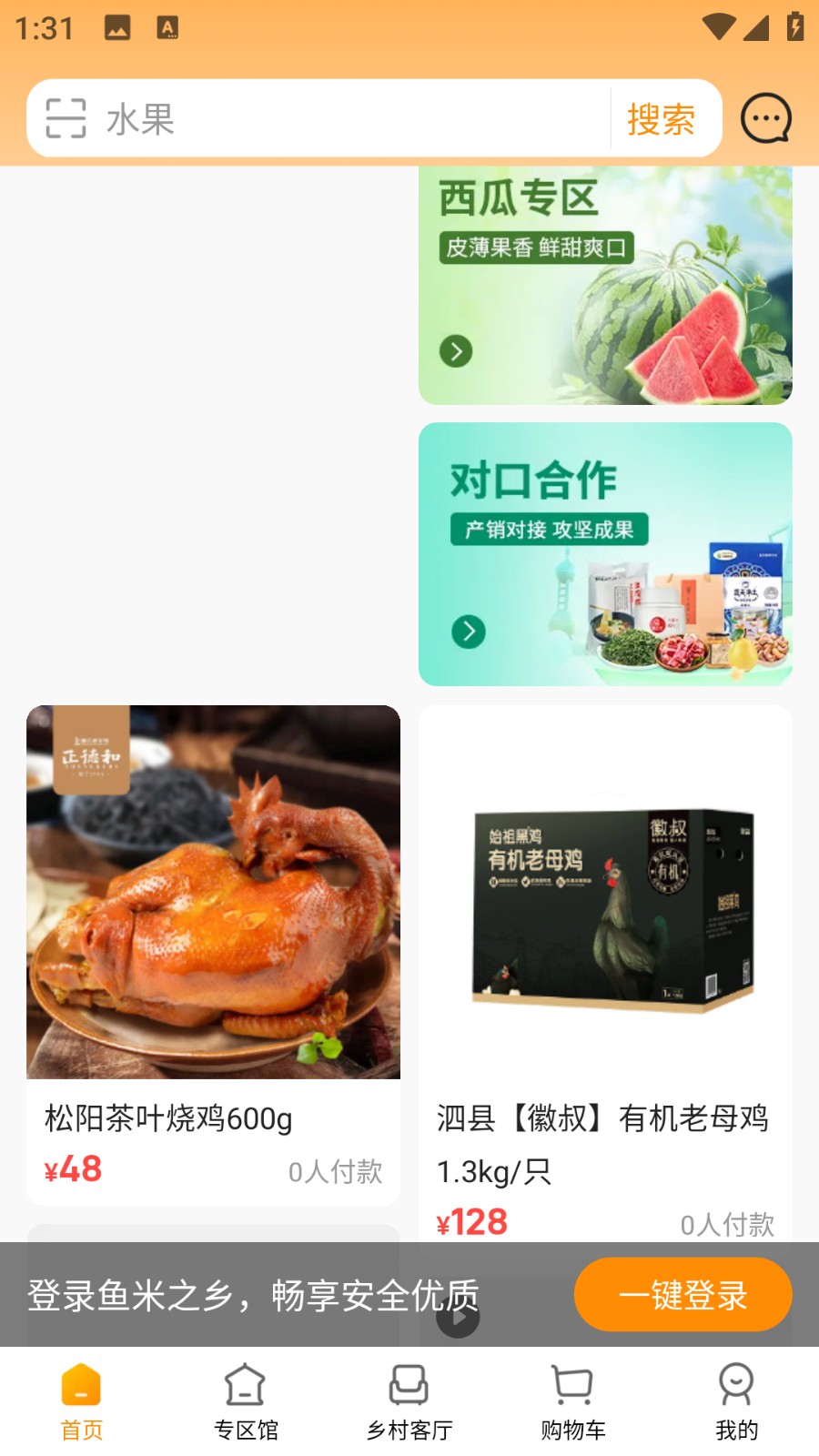Tap the 一键登录 button

pyautogui.click(x=682, y=1295)
